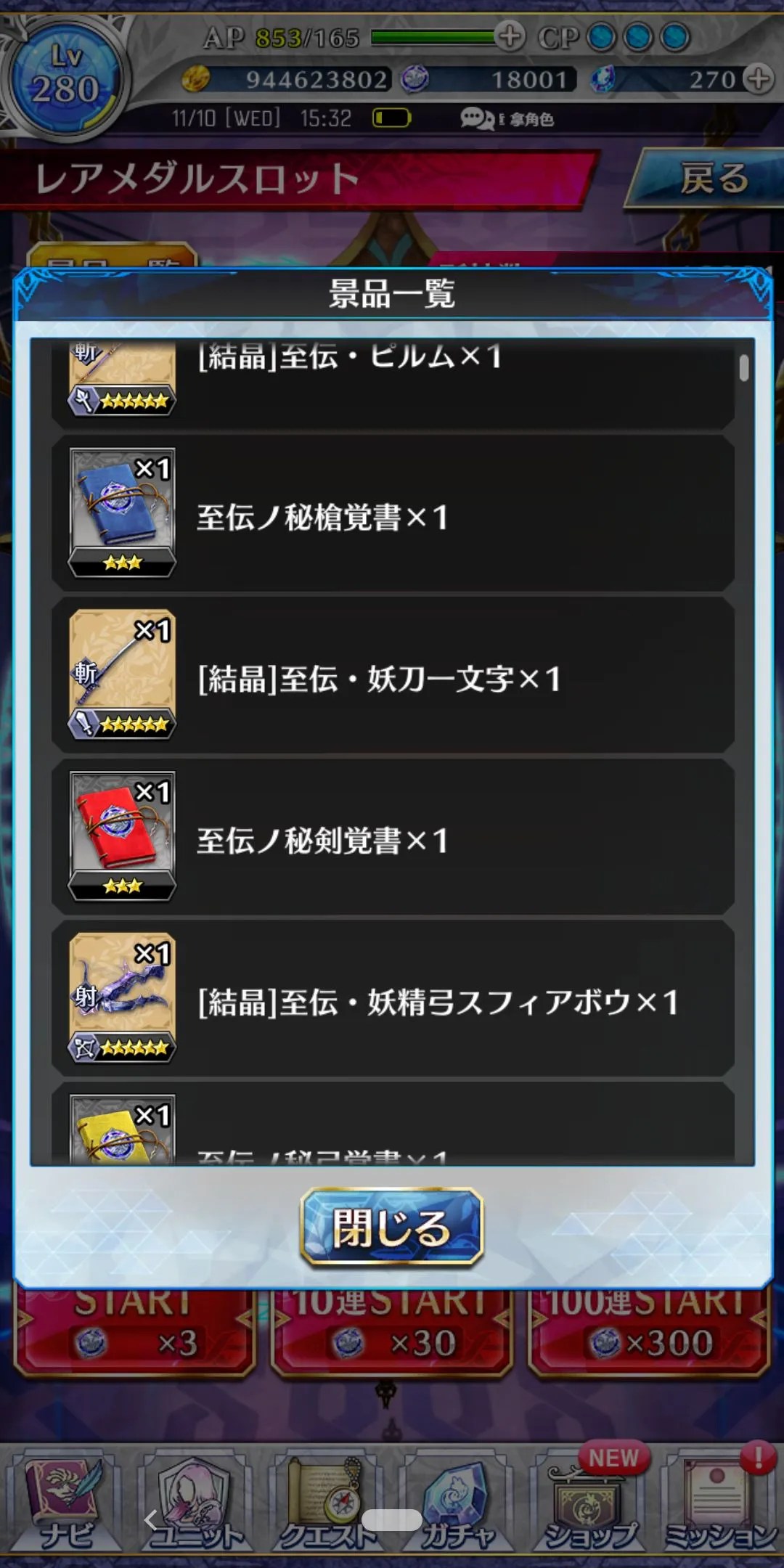Open the ガチャ tab

(x=456, y=1503)
